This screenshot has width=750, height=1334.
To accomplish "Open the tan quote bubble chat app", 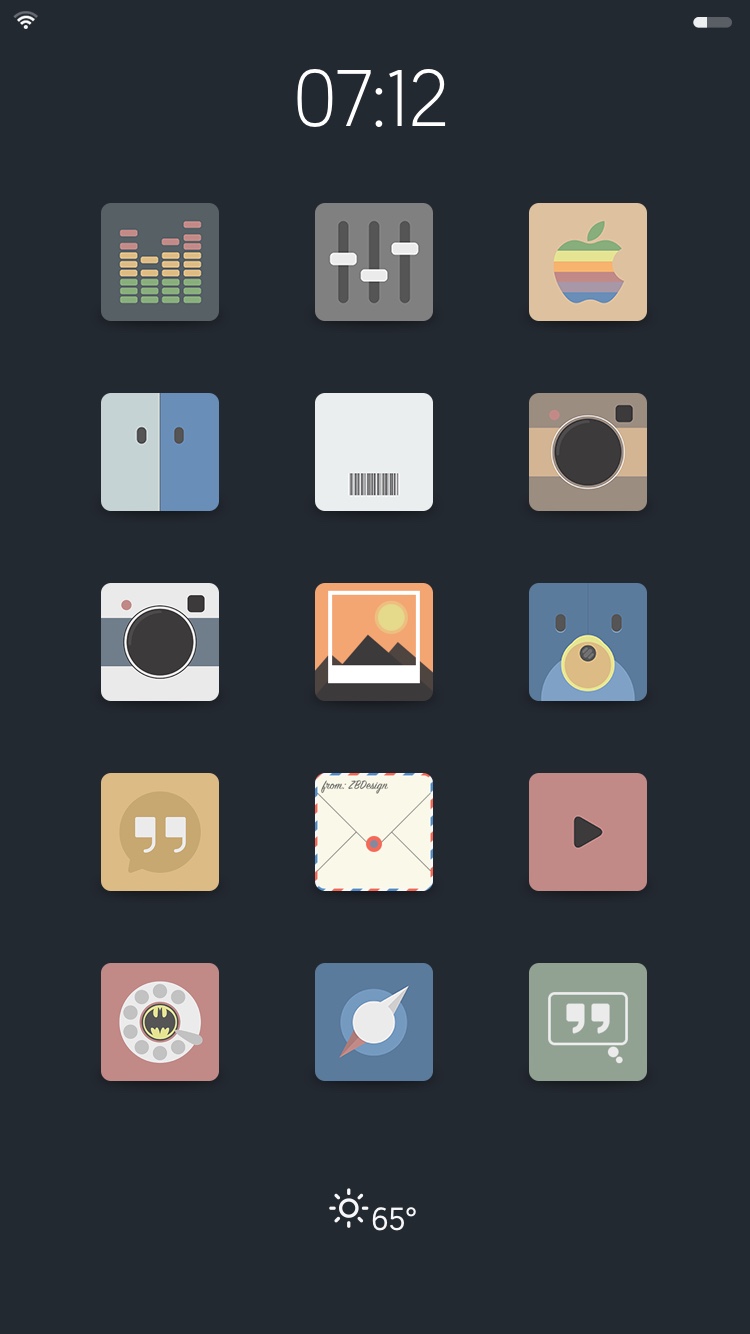I will coord(160,832).
